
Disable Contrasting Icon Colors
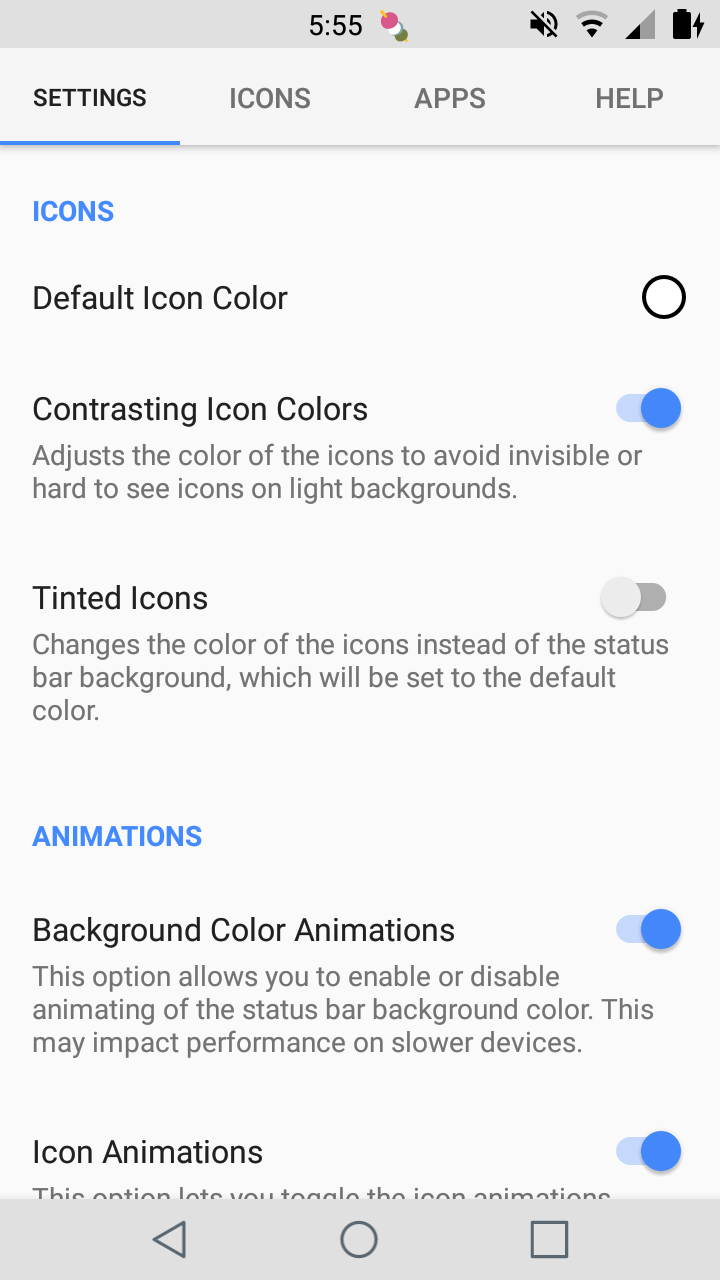[646, 408]
